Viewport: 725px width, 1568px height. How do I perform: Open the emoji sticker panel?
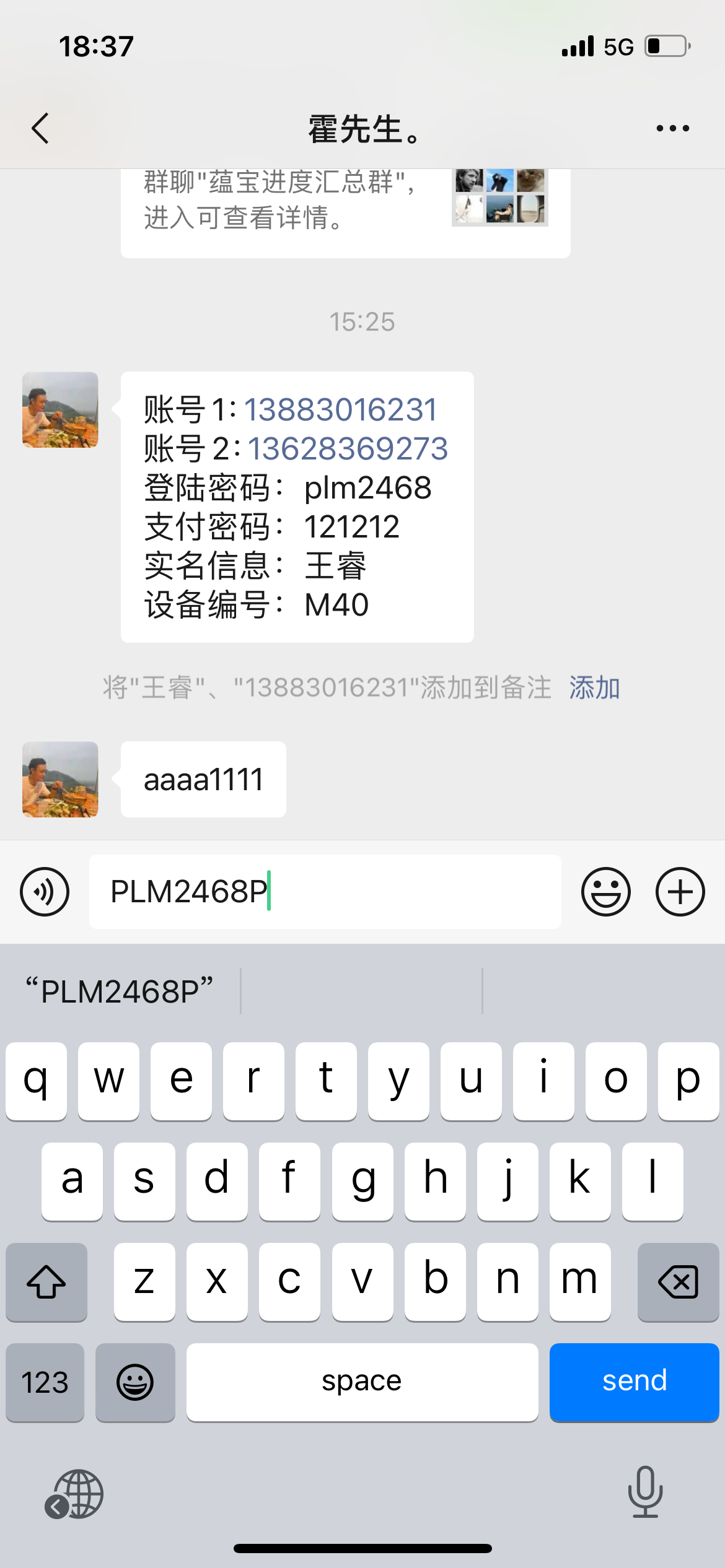(x=605, y=892)
